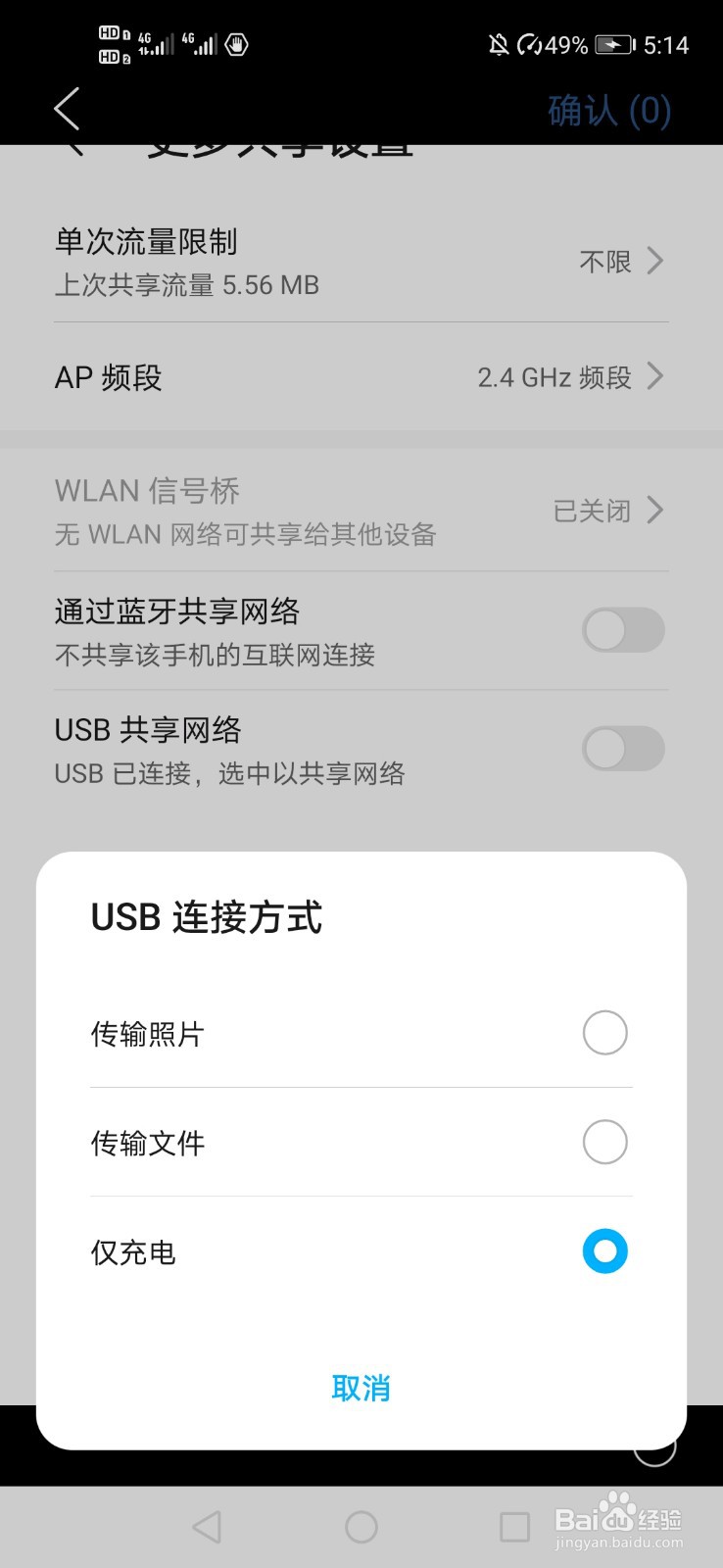Image resolution: width=723 pixels, height=1568 pixels.
Task: Enable the 通过蓝牙共享网络 toggle
Action: pos(623,630)
